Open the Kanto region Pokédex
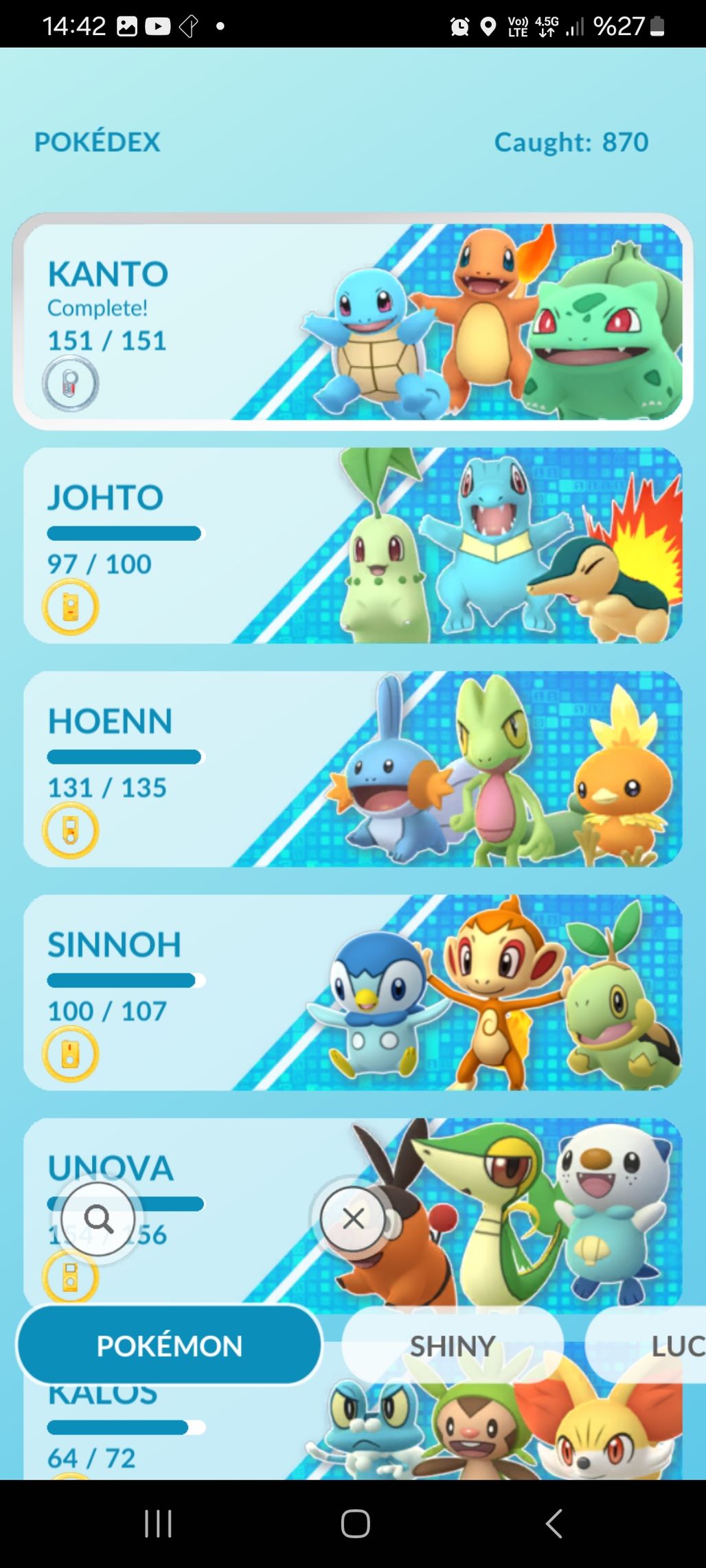Viewport: 706px width, 1568px height. 353,321
